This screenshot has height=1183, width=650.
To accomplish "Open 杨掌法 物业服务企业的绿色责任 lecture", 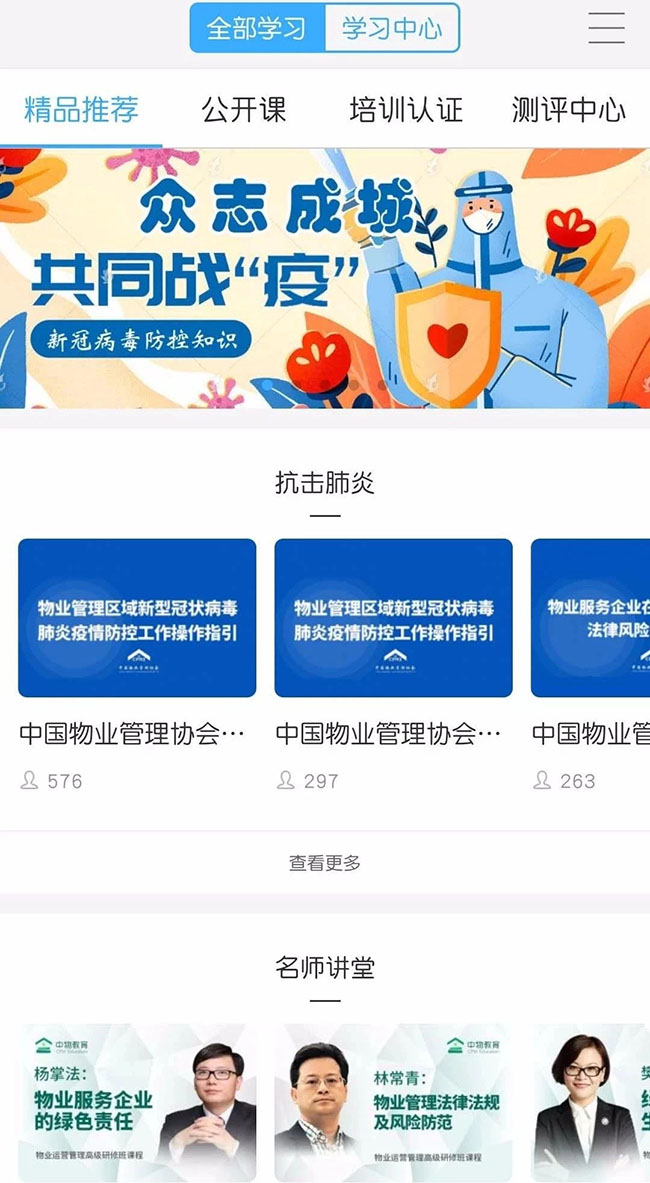I will click(x=137, y=1102).
